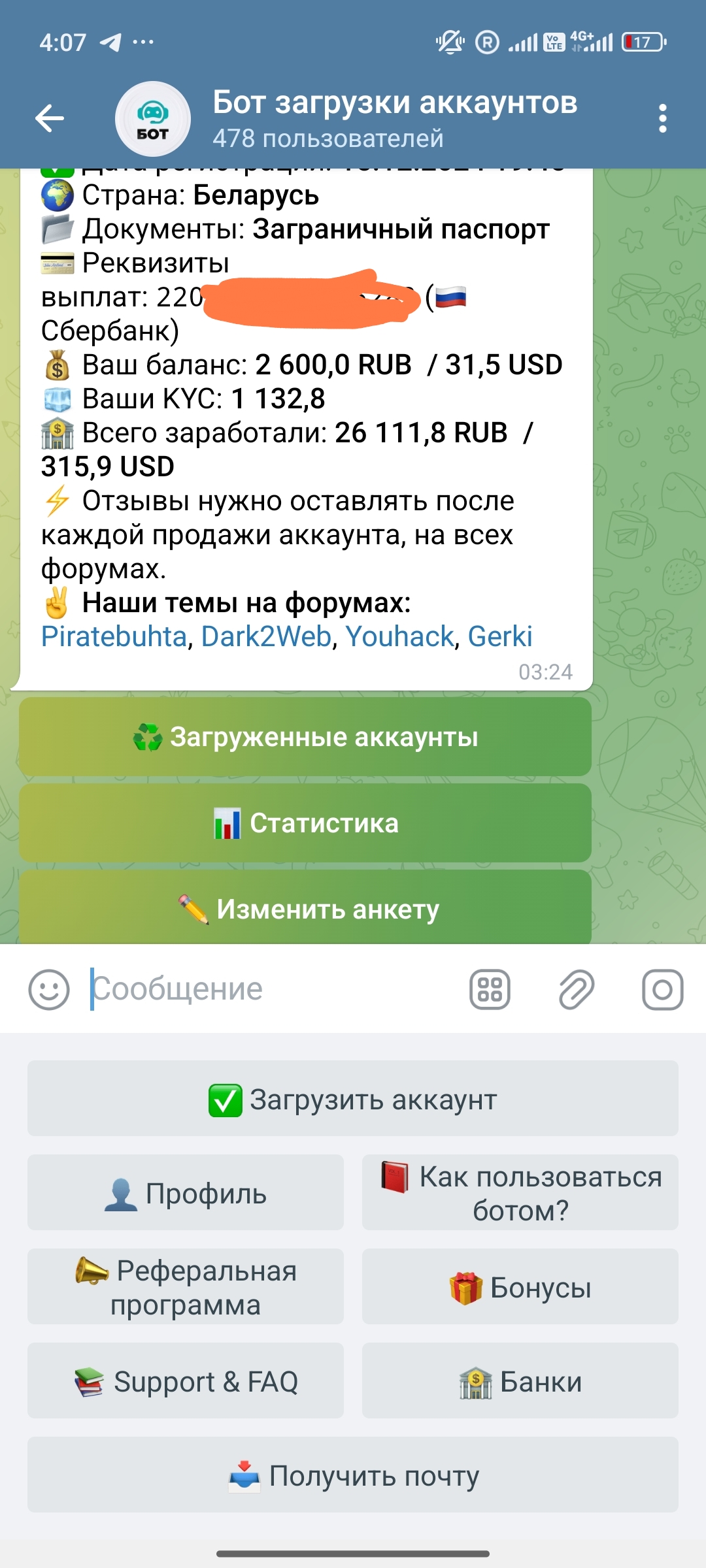
Task: Open the camera icon in message bar
Action: [662, 989]
